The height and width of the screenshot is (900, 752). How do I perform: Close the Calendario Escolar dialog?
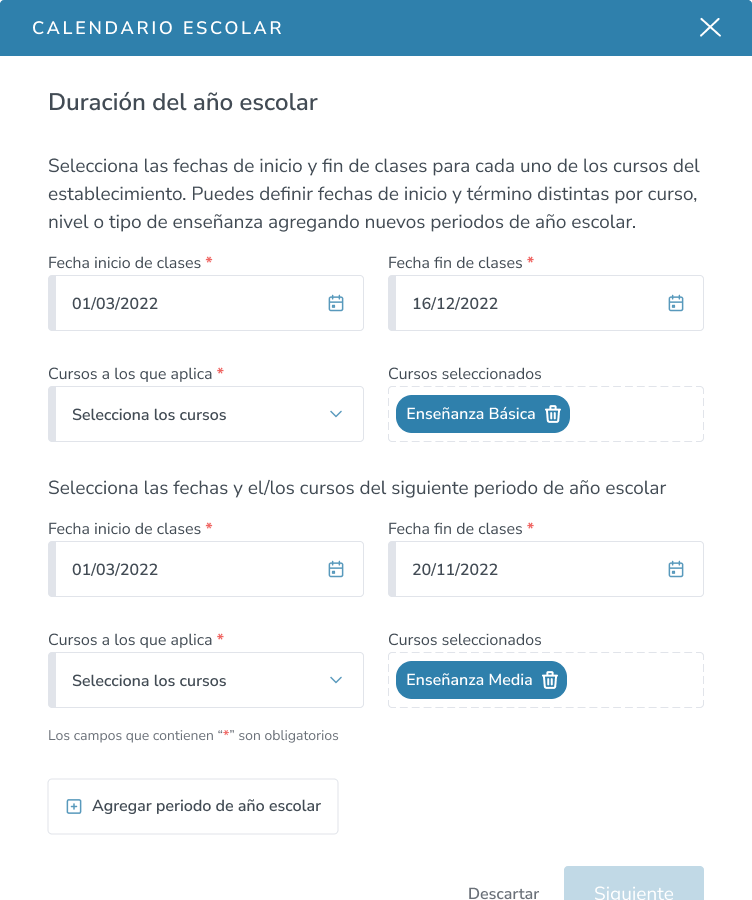pos(710,28)
